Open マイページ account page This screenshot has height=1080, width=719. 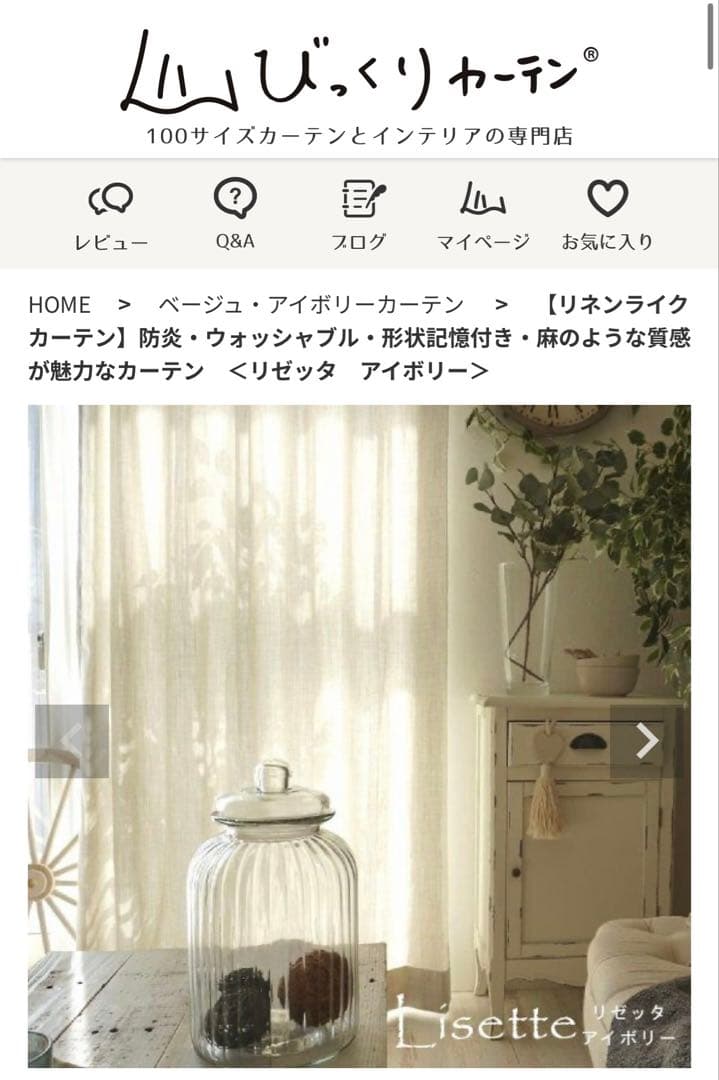click(x=483, y=215)
